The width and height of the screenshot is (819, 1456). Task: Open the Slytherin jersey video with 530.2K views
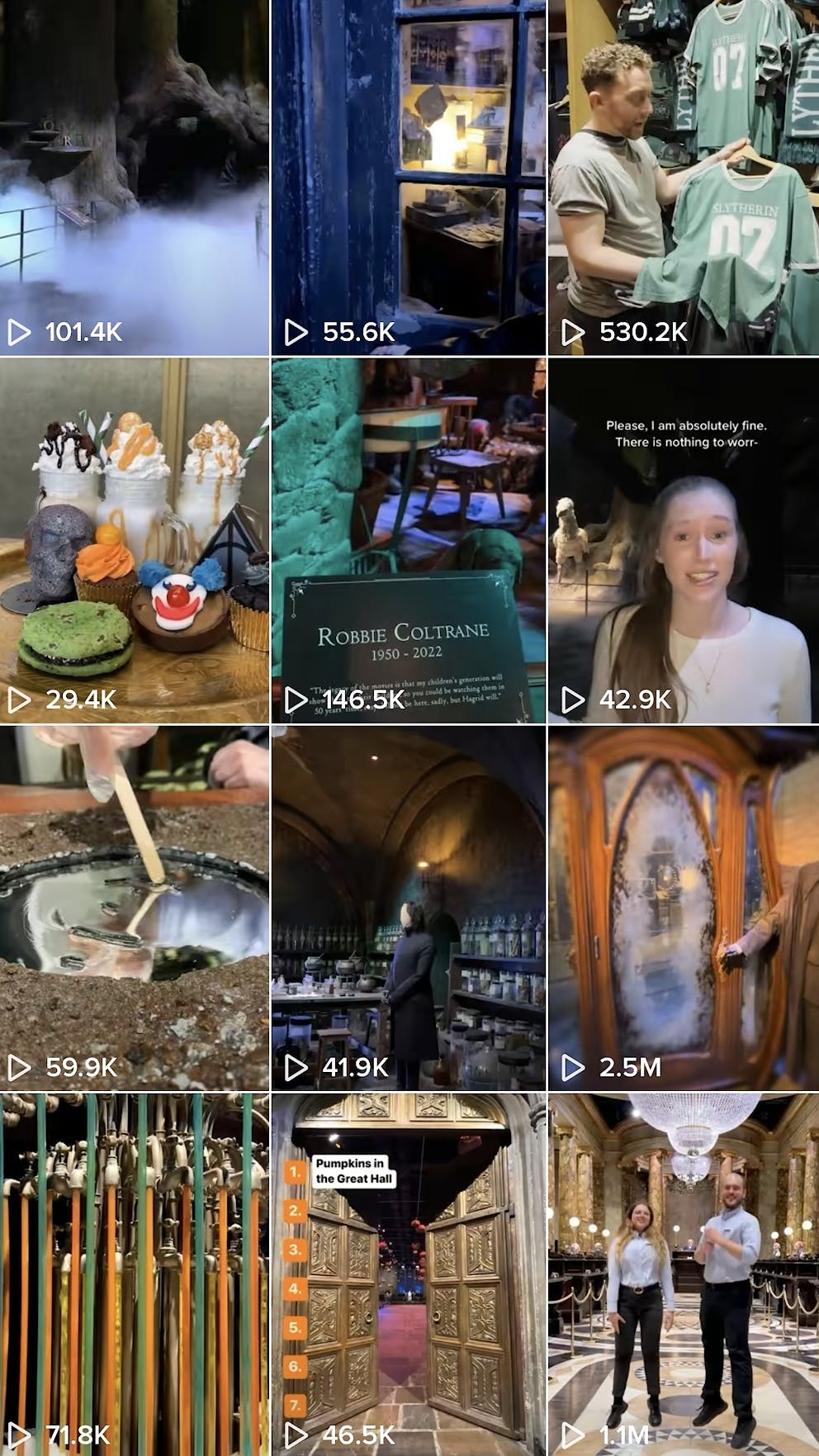pyautogui.click(x=684, y=178)
